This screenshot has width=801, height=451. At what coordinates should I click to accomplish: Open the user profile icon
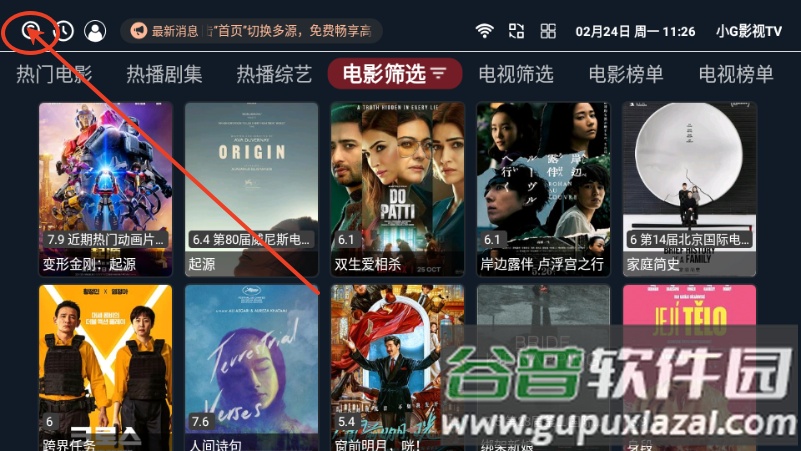pos(95,31)
